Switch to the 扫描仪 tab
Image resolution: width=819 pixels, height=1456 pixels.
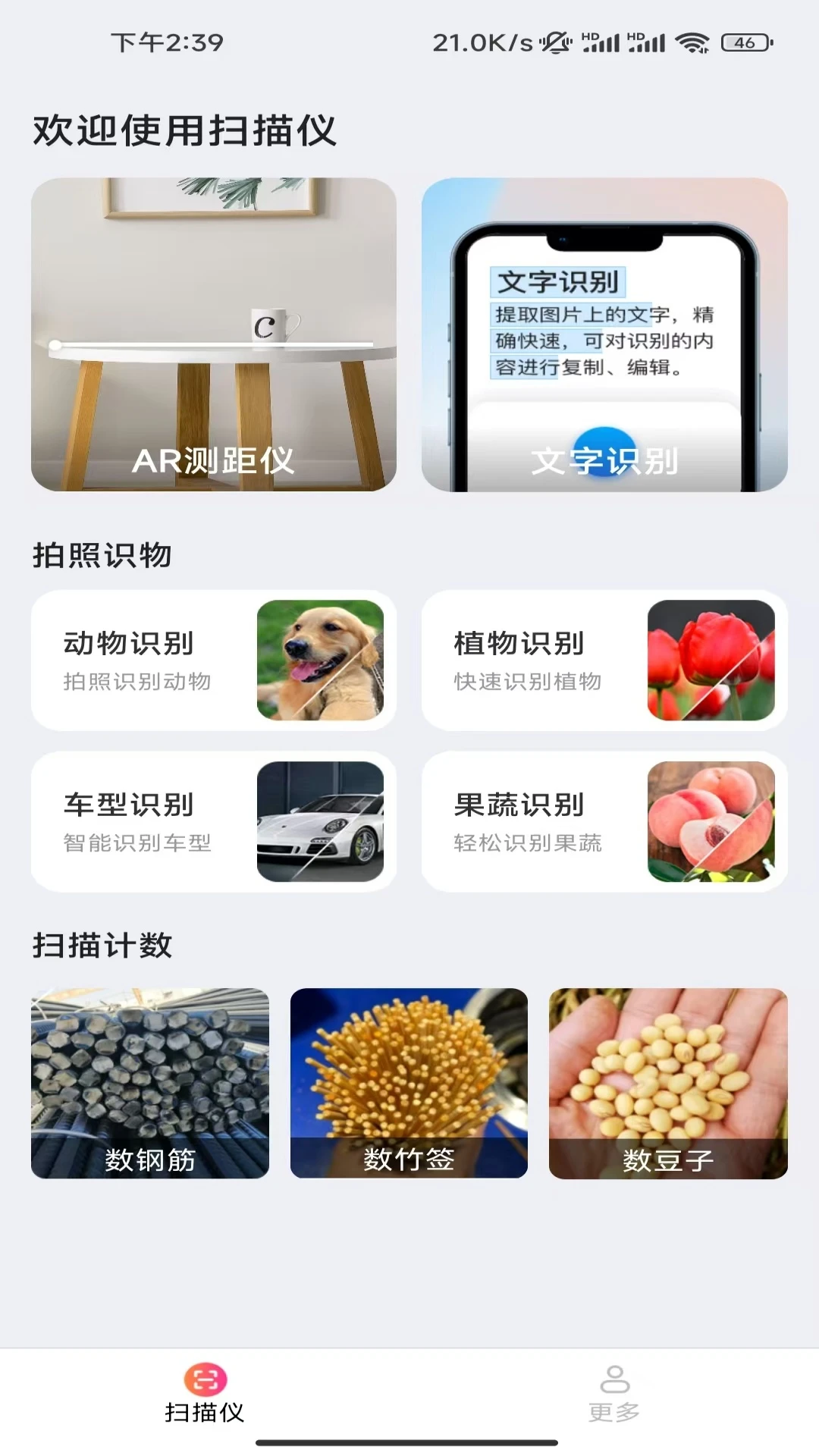tap(204, 1410)
